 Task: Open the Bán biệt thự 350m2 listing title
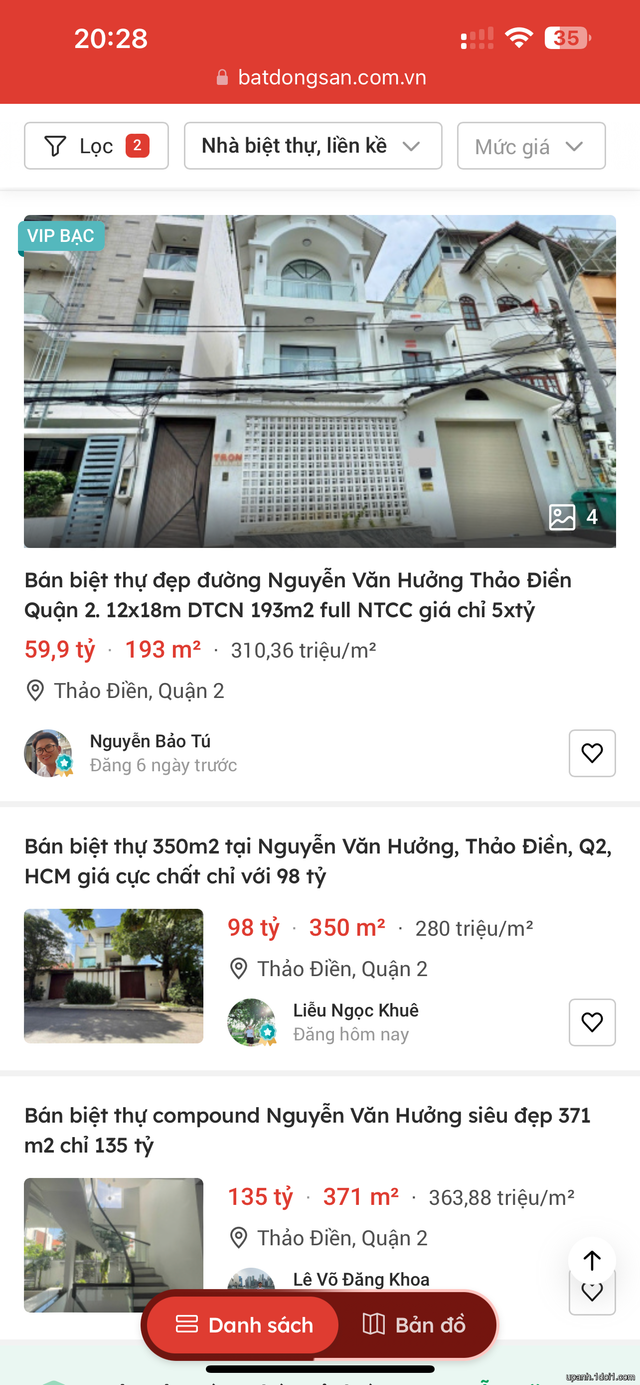[318, 861]
